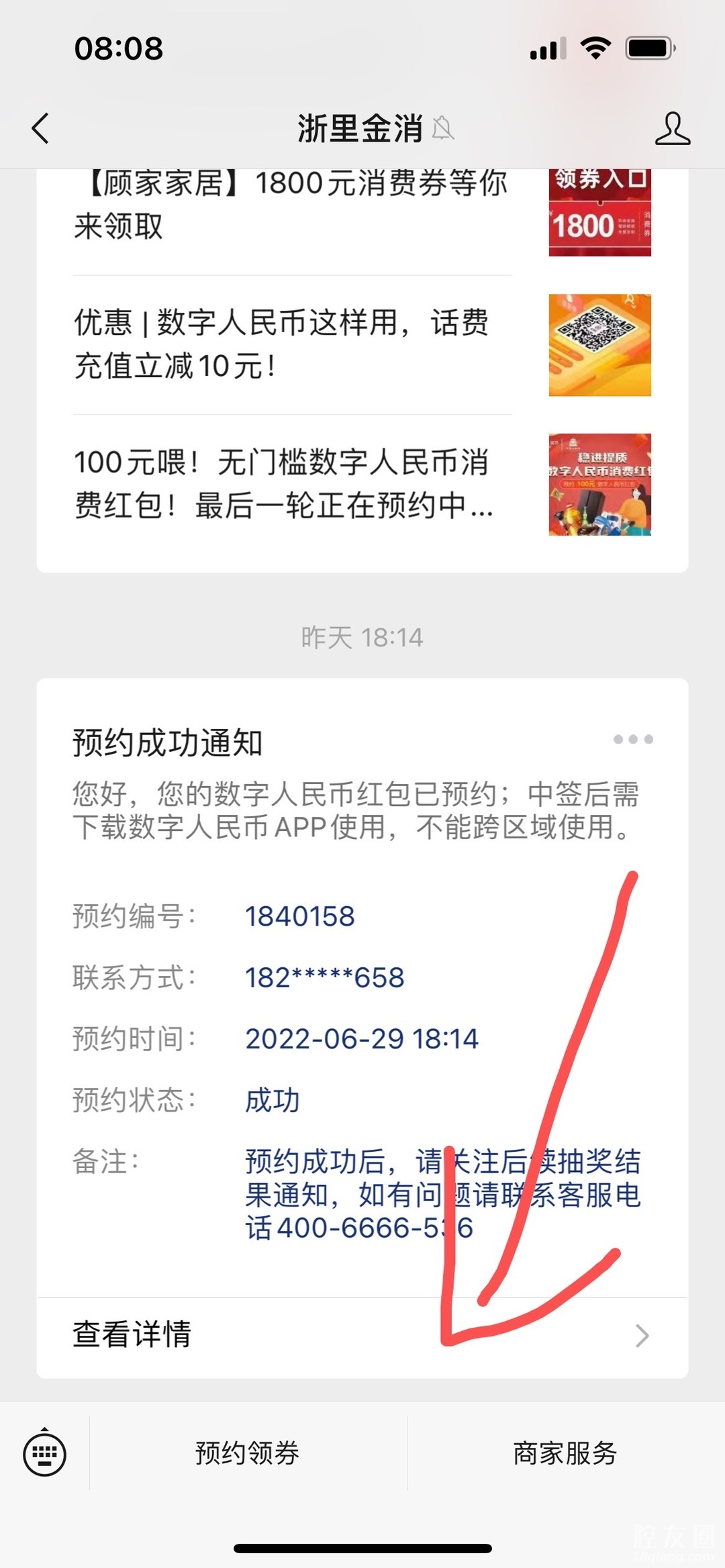This screenshot has width=725, height=1568.
Task: Switch to keyboard input mode
Action: (x=44, y=1454)
